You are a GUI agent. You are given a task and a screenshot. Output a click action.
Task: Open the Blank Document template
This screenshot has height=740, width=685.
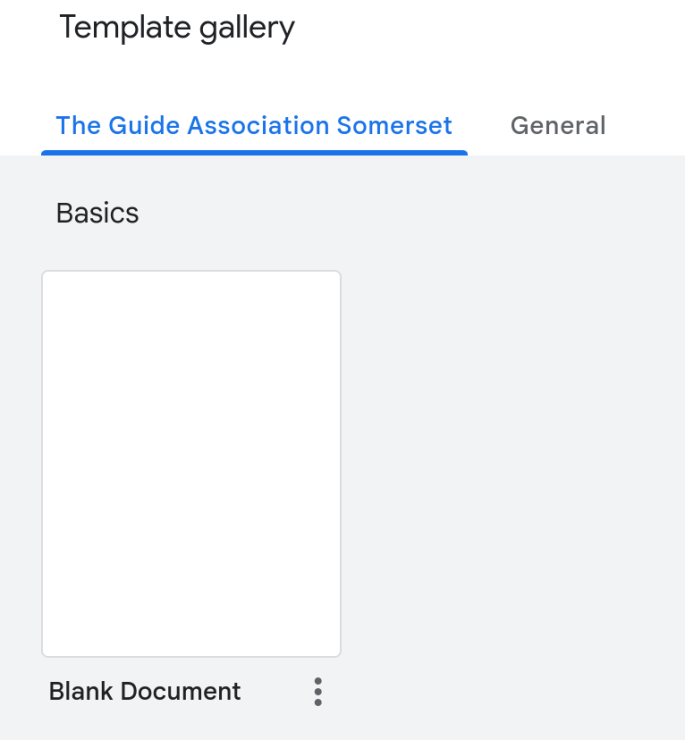(x=191, y=463)
